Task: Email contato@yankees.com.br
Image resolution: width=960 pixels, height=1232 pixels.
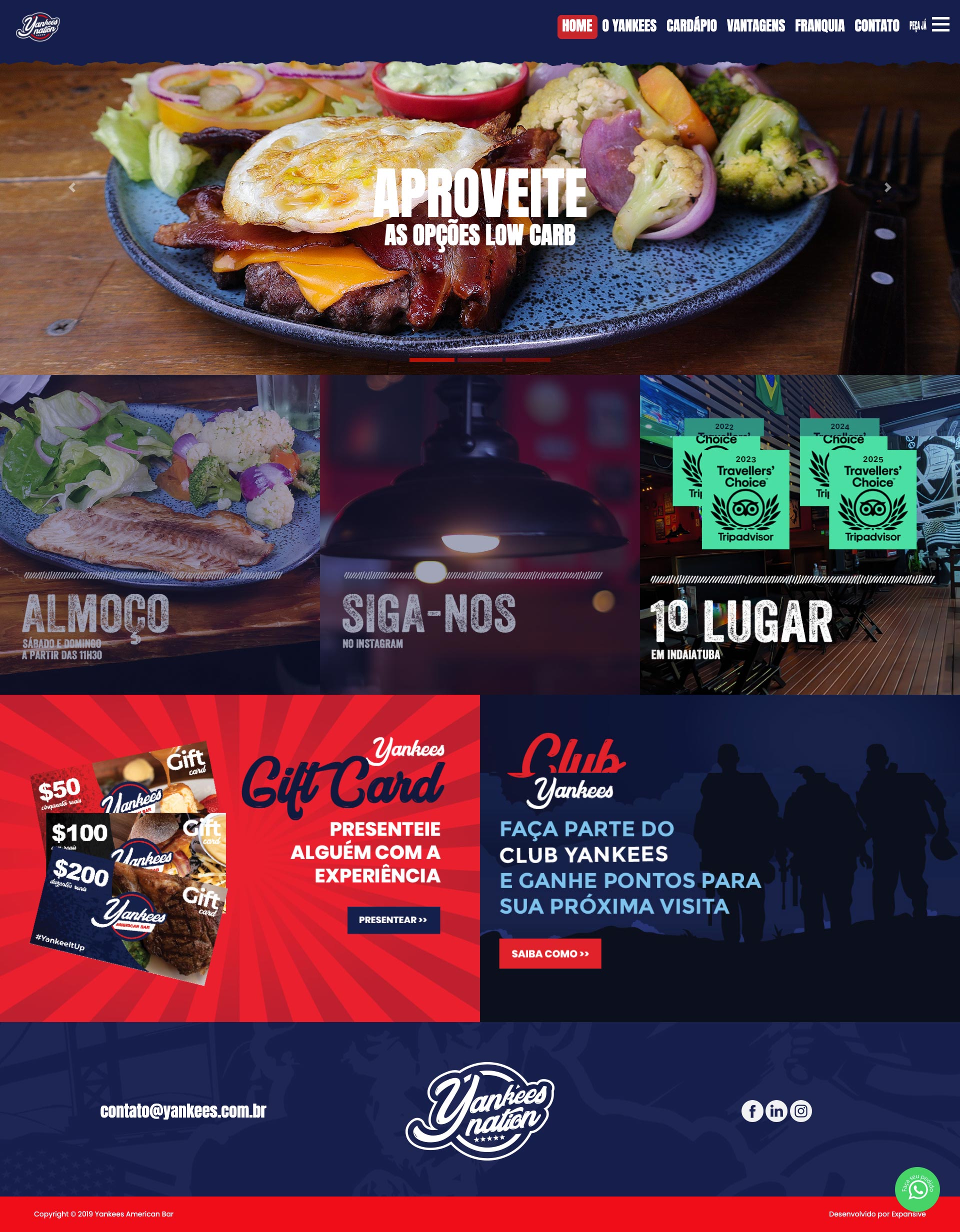Action: (x=183, y=1111)
